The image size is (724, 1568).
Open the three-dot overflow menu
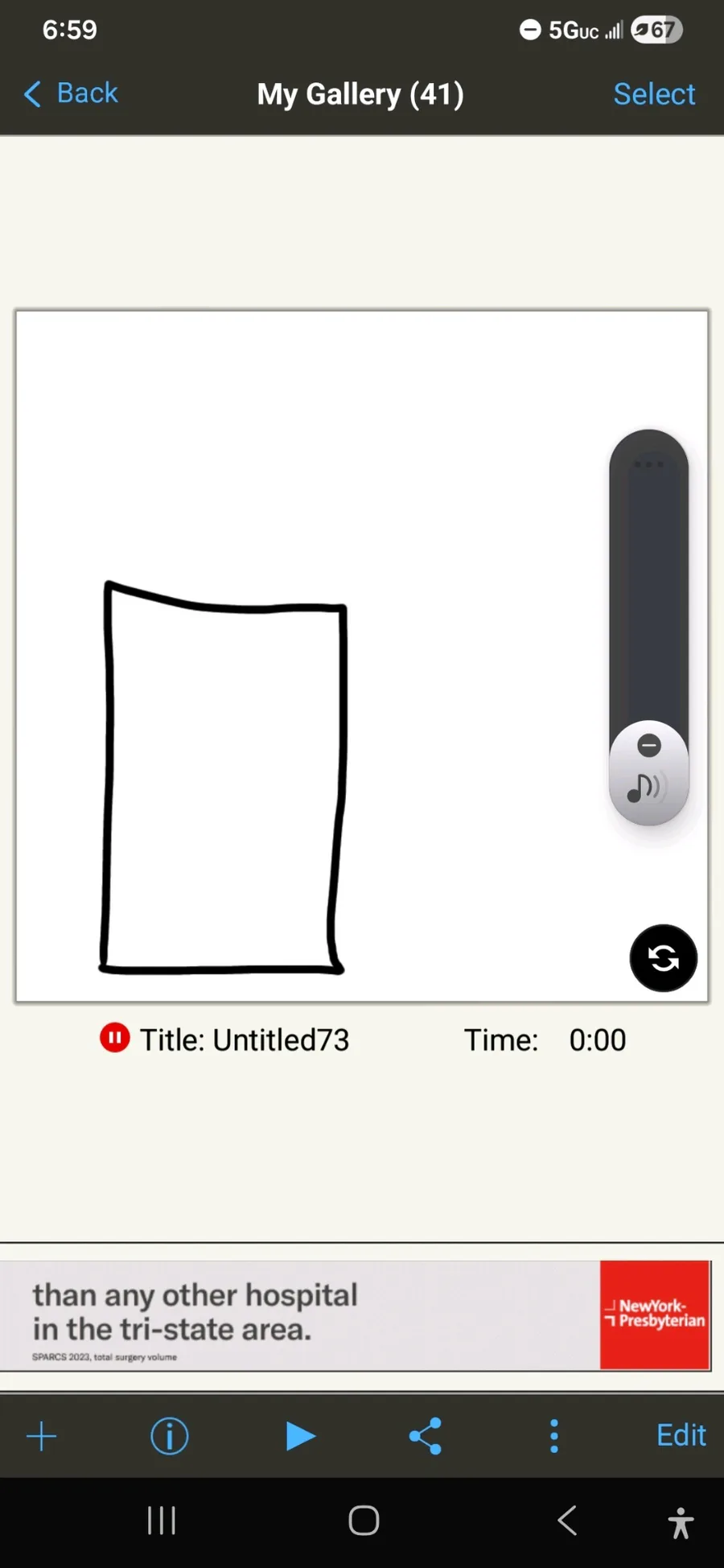click(553, 1436)
